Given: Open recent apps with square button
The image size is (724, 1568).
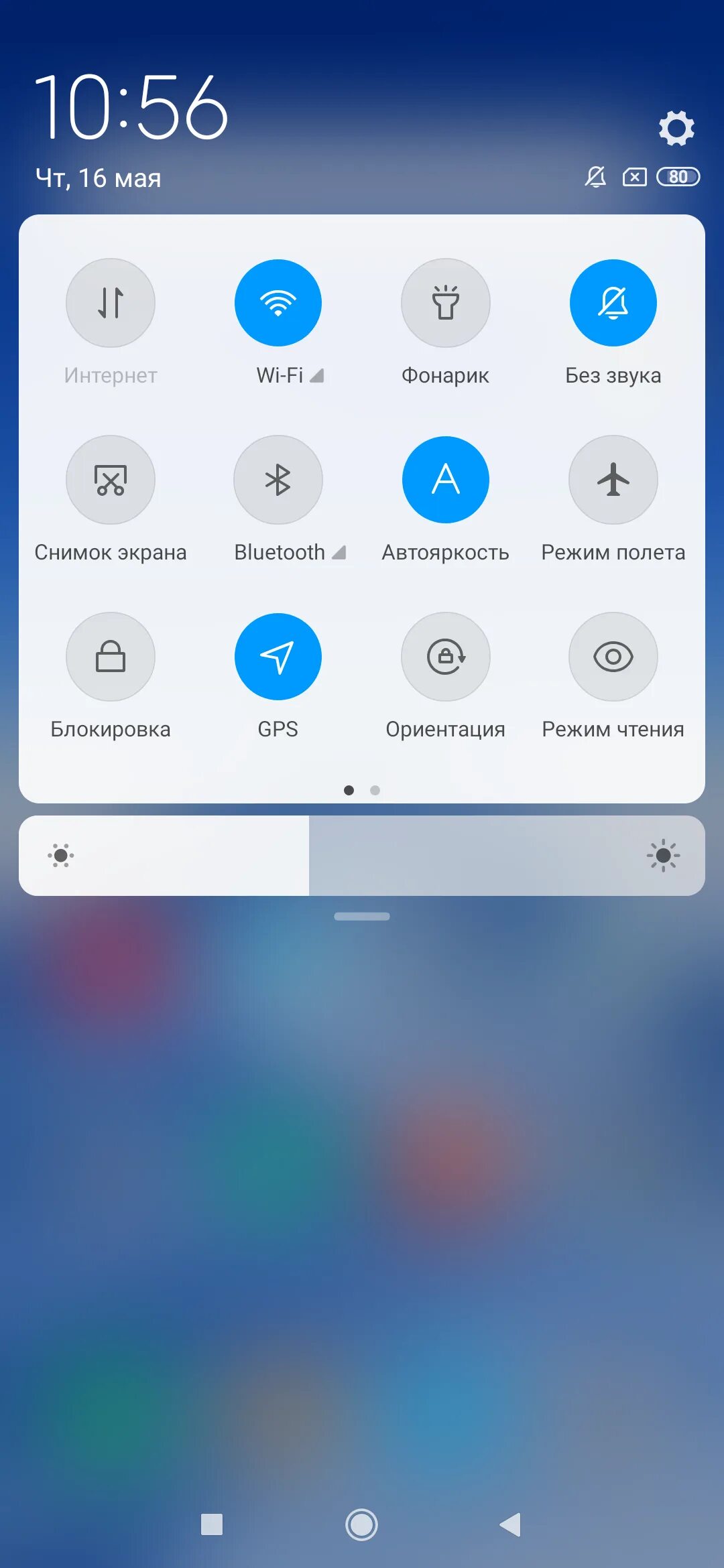Looking at the screenshot, I should click(x=212, y=1524).
